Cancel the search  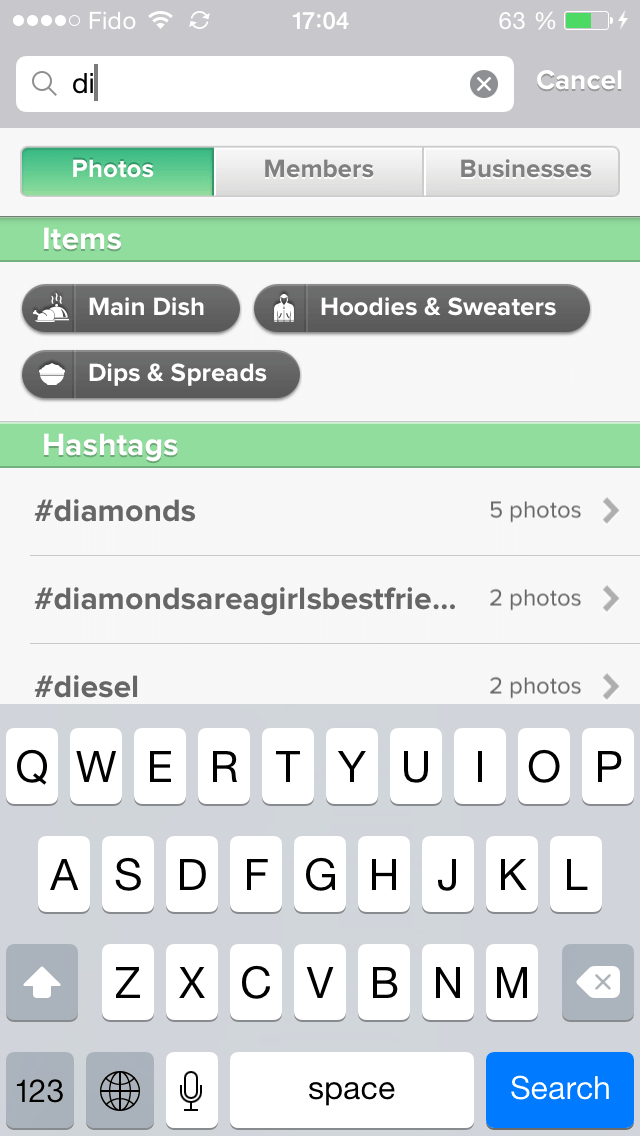pos(579,81)
